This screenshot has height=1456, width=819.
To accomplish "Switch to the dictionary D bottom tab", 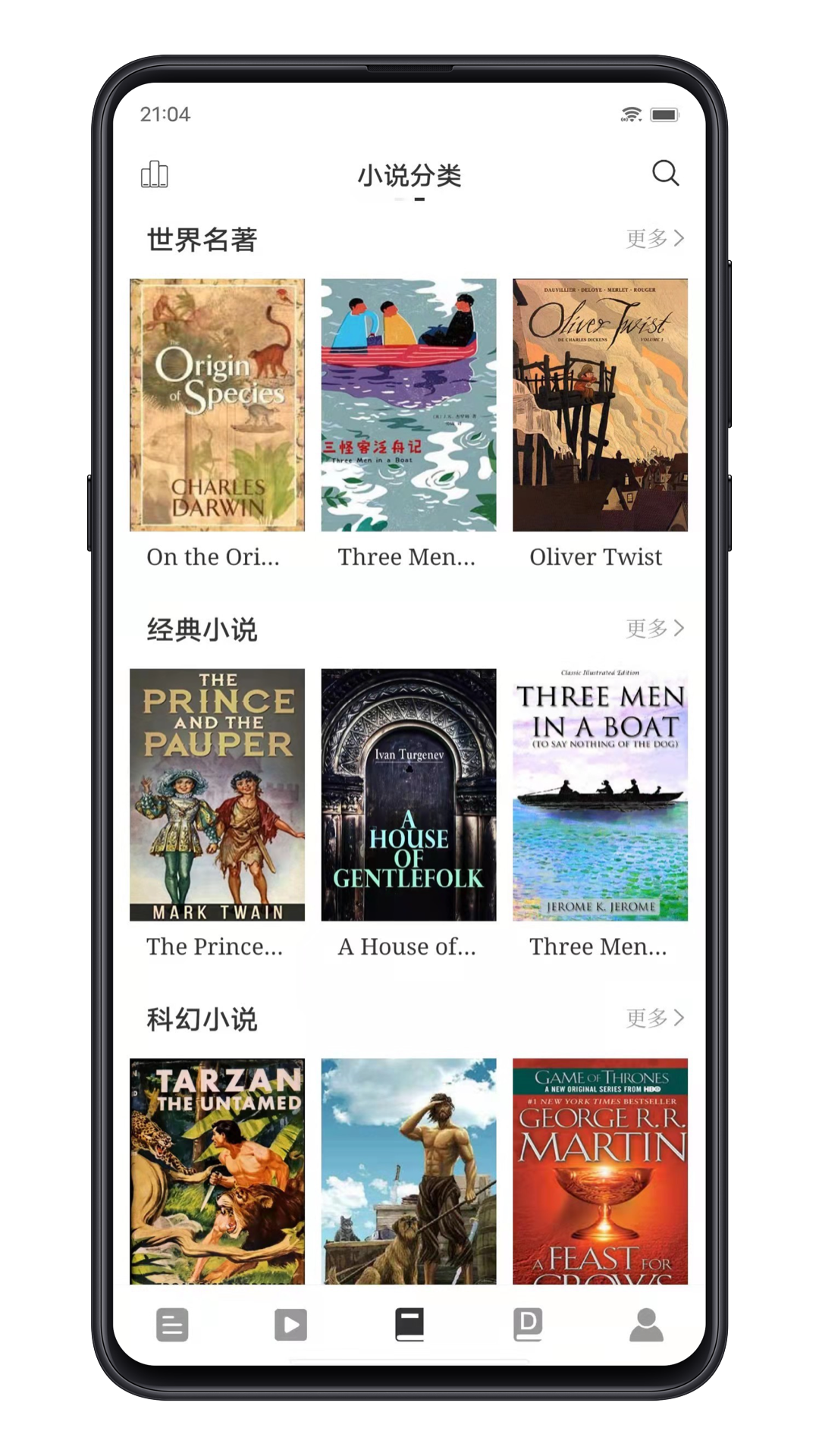I will 528,1325.
